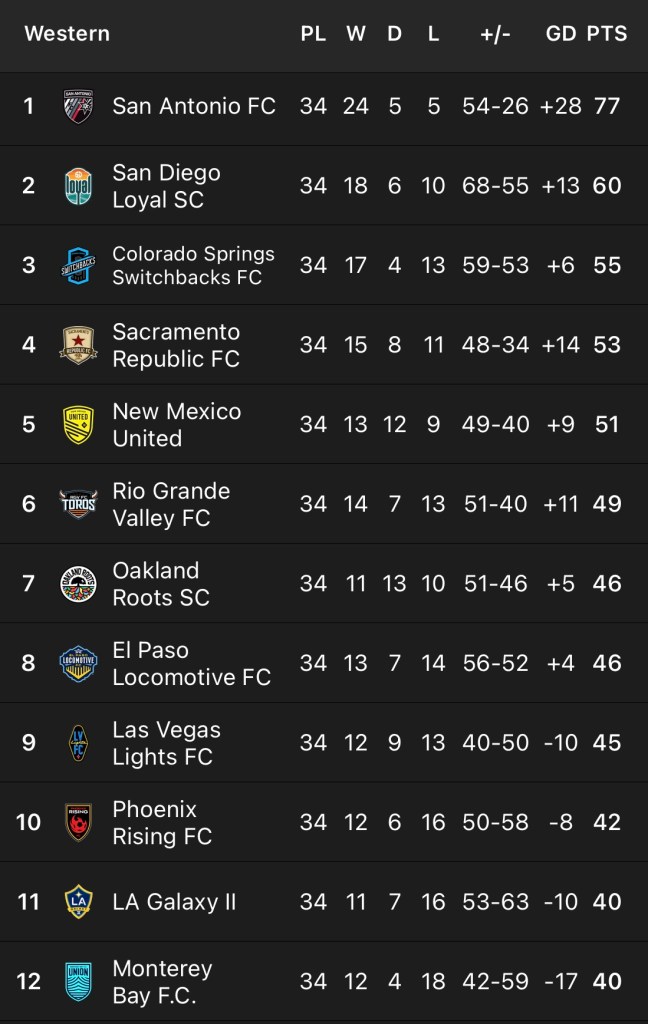The height and width of the screenshot is (1024, 648).
Task: Open Sacramento Republic FC team page
Action: point(176,345)
